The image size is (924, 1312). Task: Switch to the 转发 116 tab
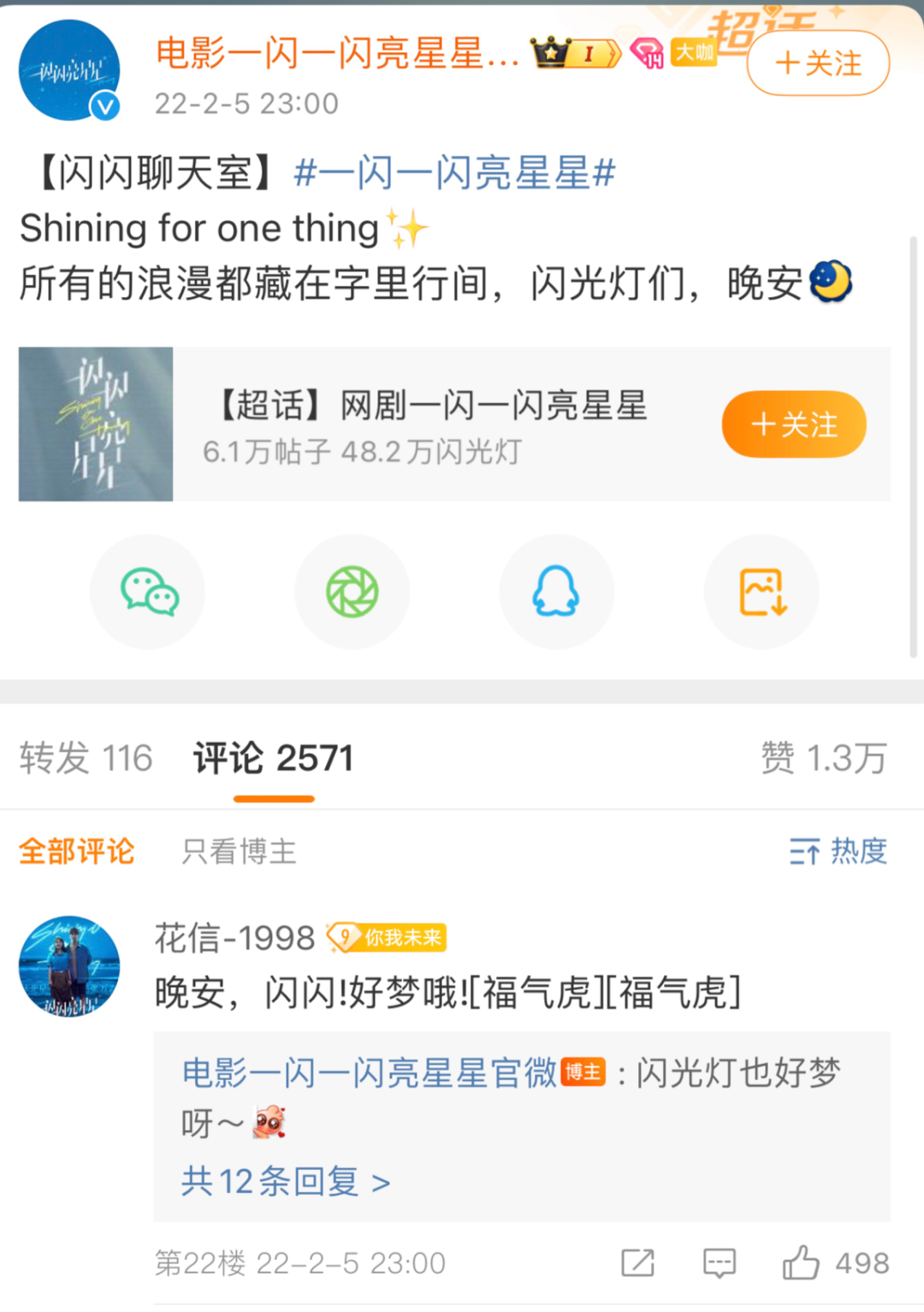(86, 758)
